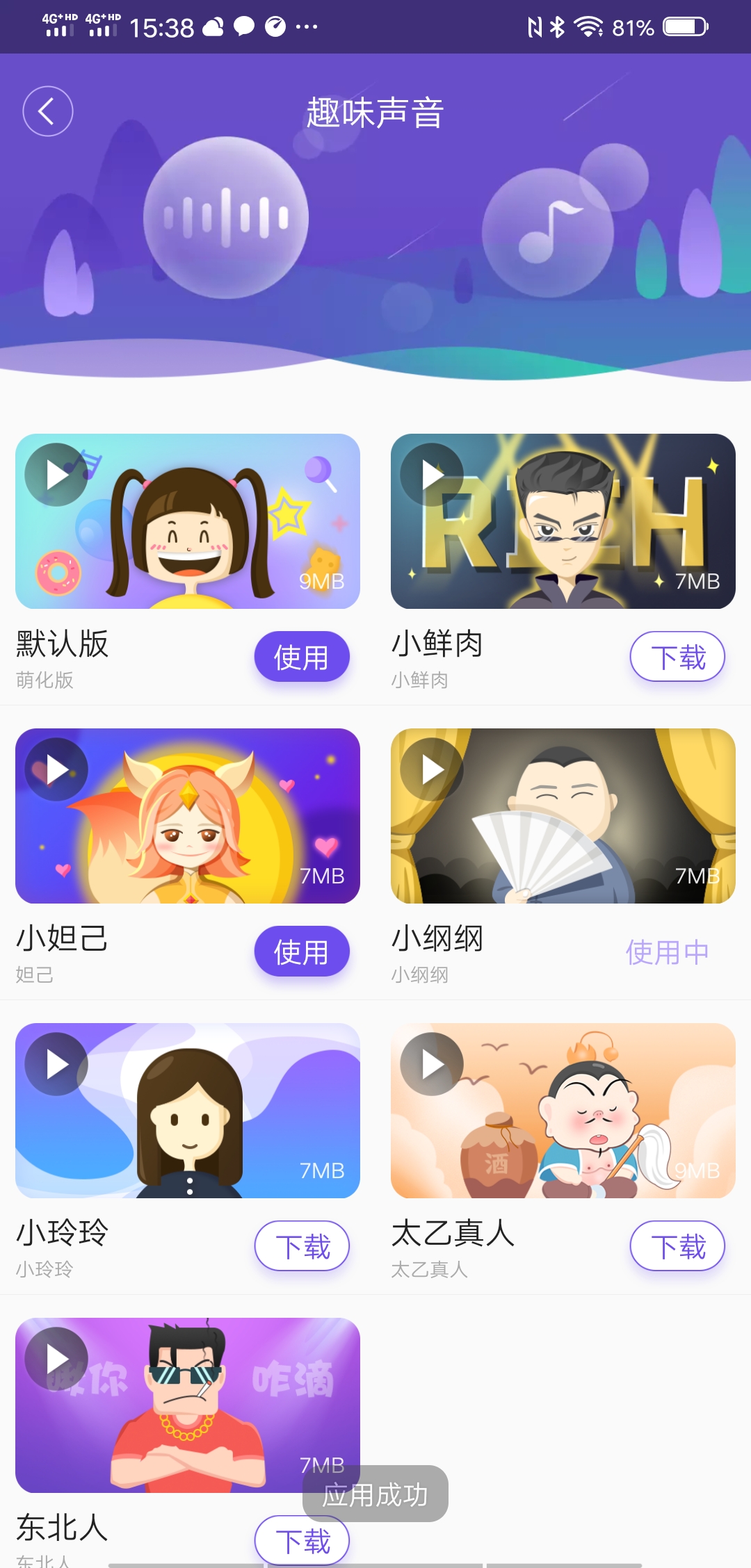Play the 小玲玲 voice pack preview
The width and height of the screenshot is (751, 1568).
tap(56, 1063)
